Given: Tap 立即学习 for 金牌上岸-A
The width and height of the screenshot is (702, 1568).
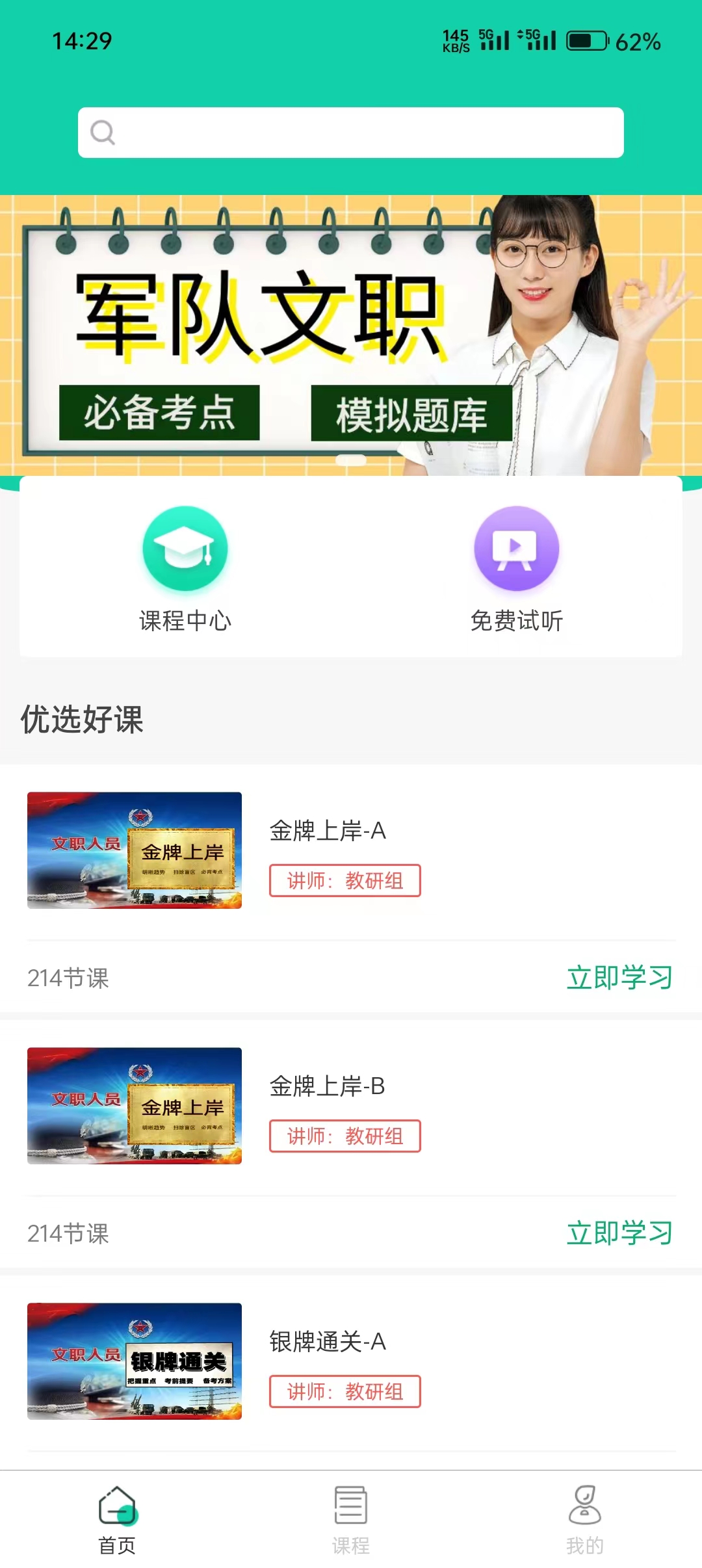Looking at the screenshot, I should [619, 977].
